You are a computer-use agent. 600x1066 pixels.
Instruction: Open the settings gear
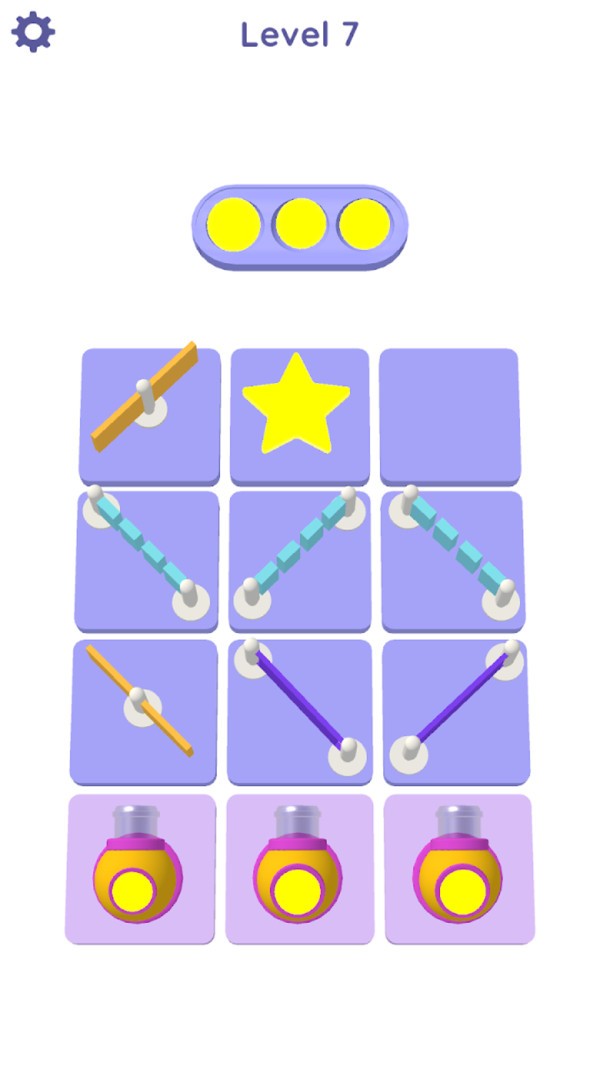click(x=33, y=33)
